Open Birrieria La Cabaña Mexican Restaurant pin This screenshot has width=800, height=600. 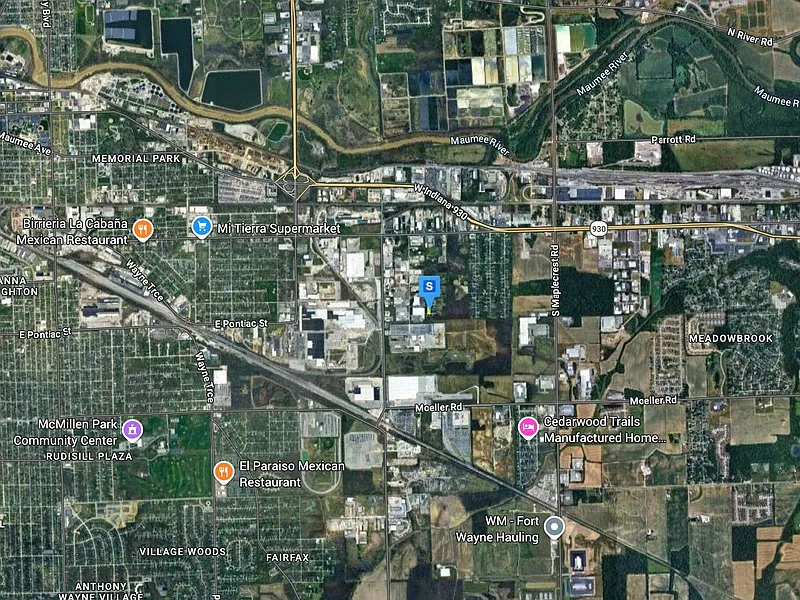click(143, 229)
